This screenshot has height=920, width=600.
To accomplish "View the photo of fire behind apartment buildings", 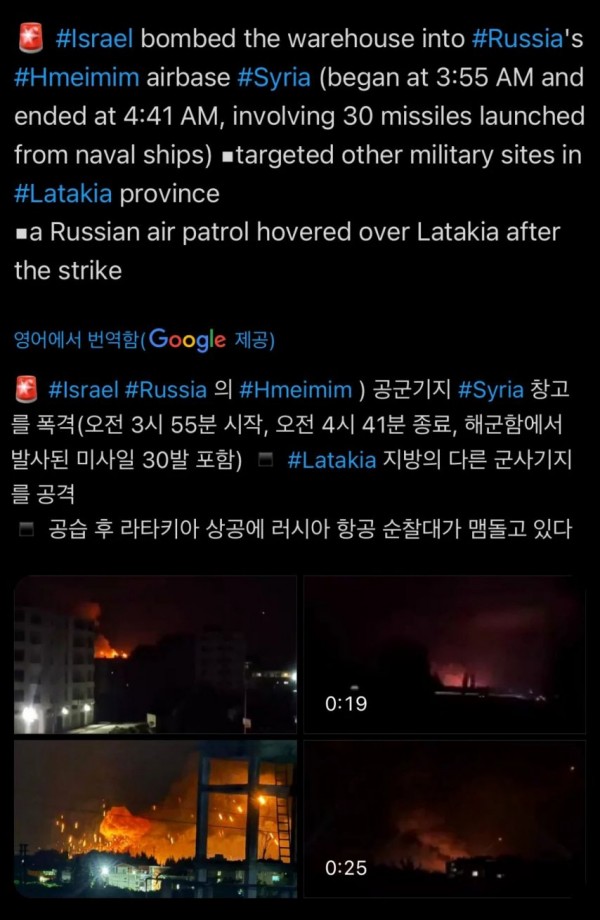I will click(155, 654).
